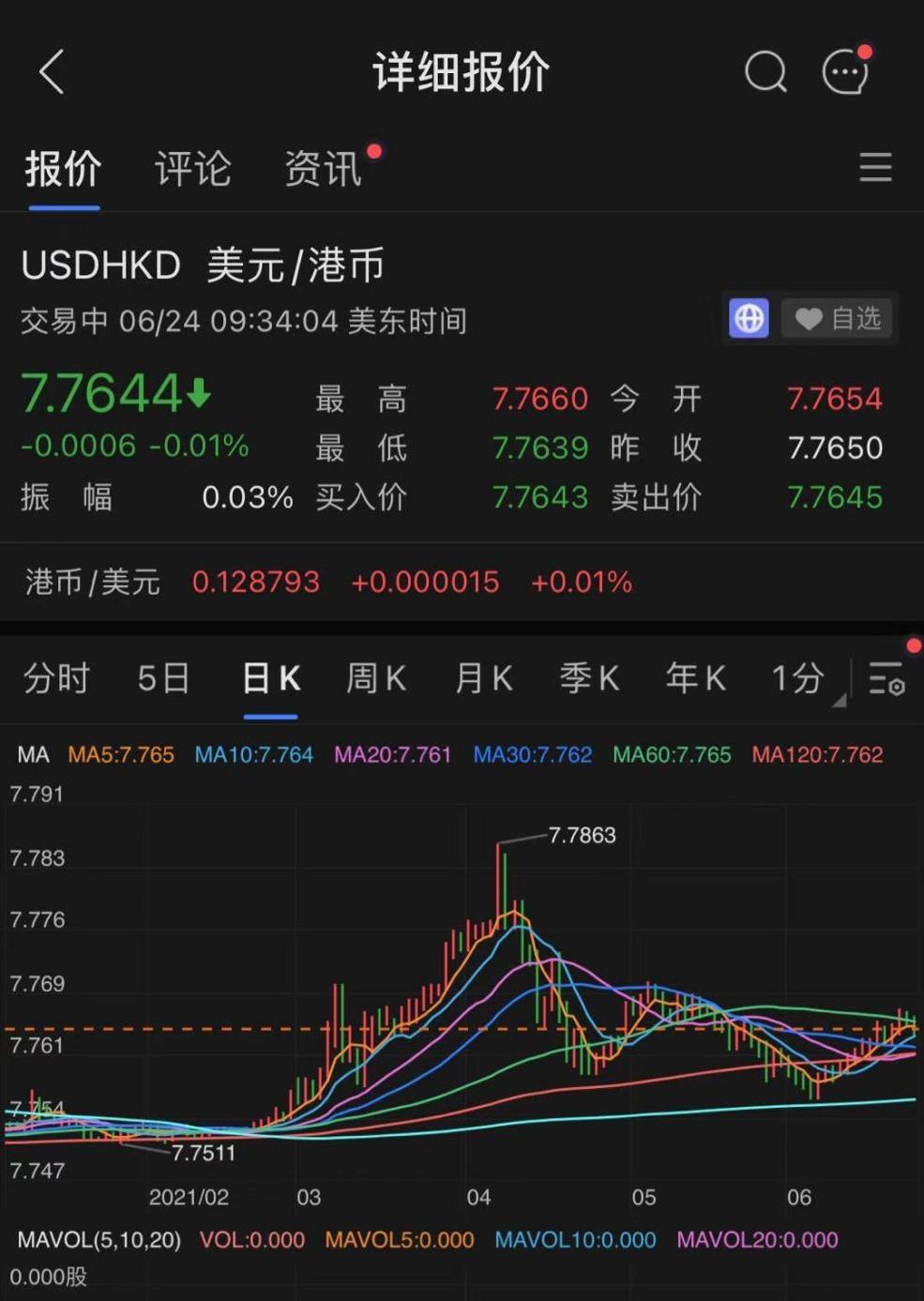Select the 月K chart period
The width and height of the screenshot is (924, 1301).
pos(483,677)
